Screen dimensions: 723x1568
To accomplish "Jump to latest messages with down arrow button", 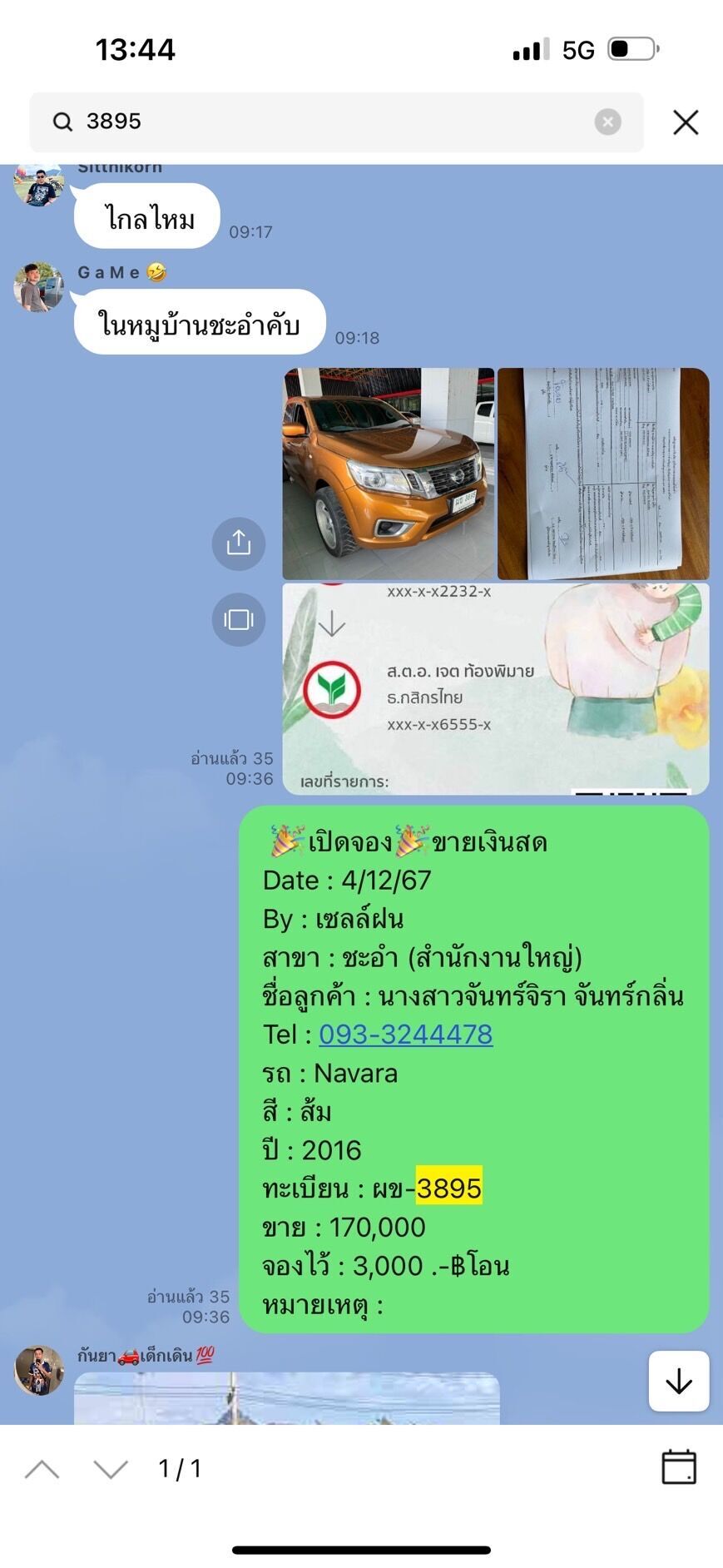I will [x=679, y=1381].
